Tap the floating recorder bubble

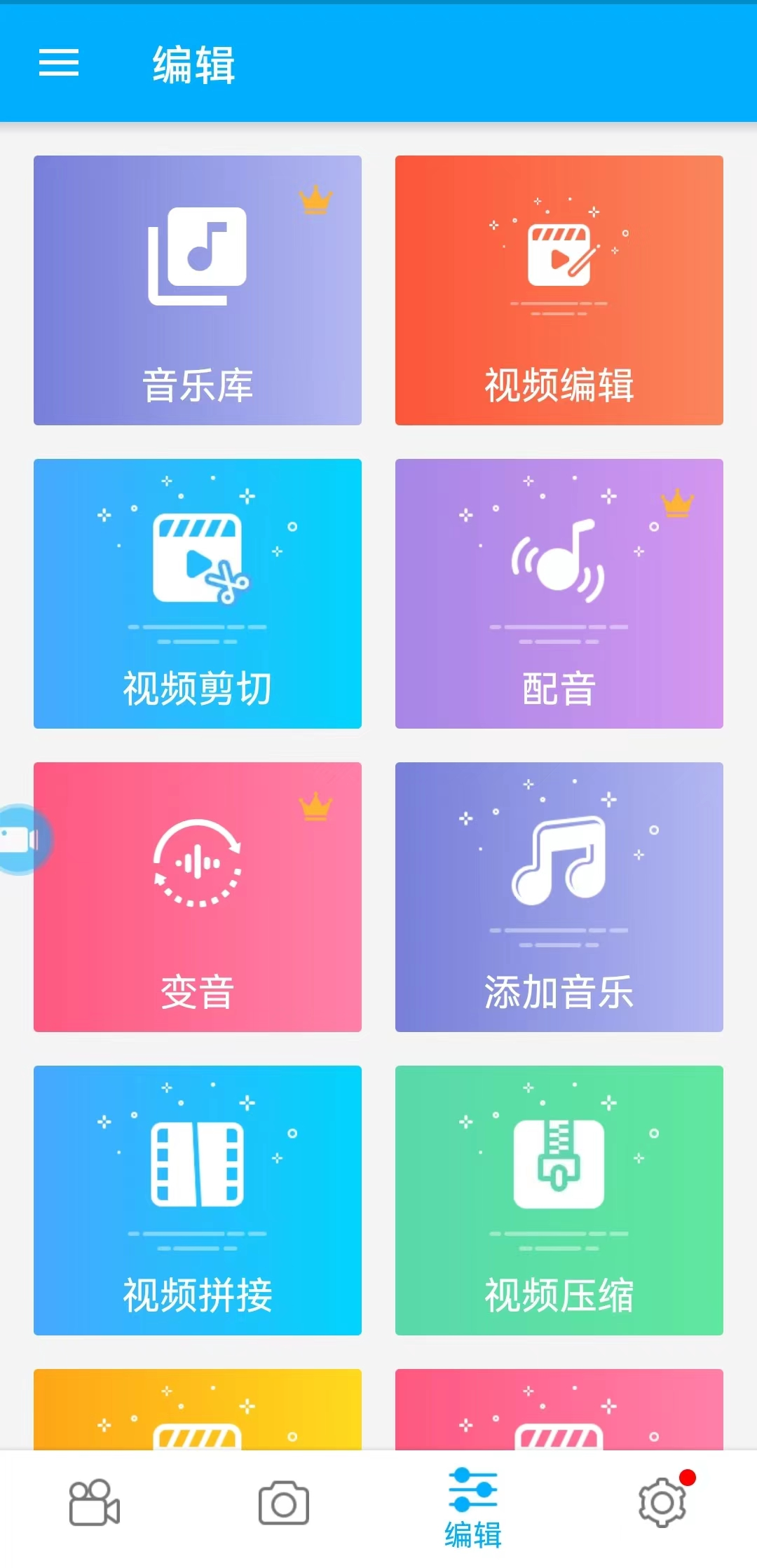point(20,839)
